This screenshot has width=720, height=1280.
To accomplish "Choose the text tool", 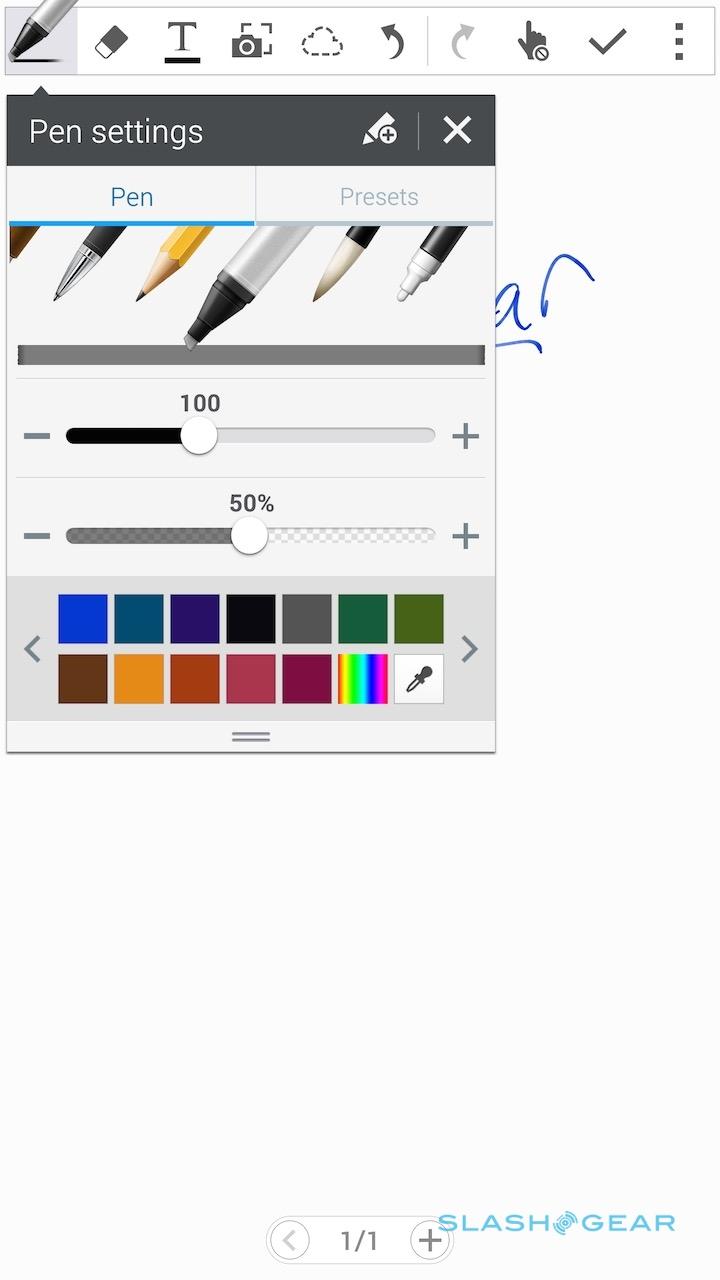I will (x=181, y=41).
